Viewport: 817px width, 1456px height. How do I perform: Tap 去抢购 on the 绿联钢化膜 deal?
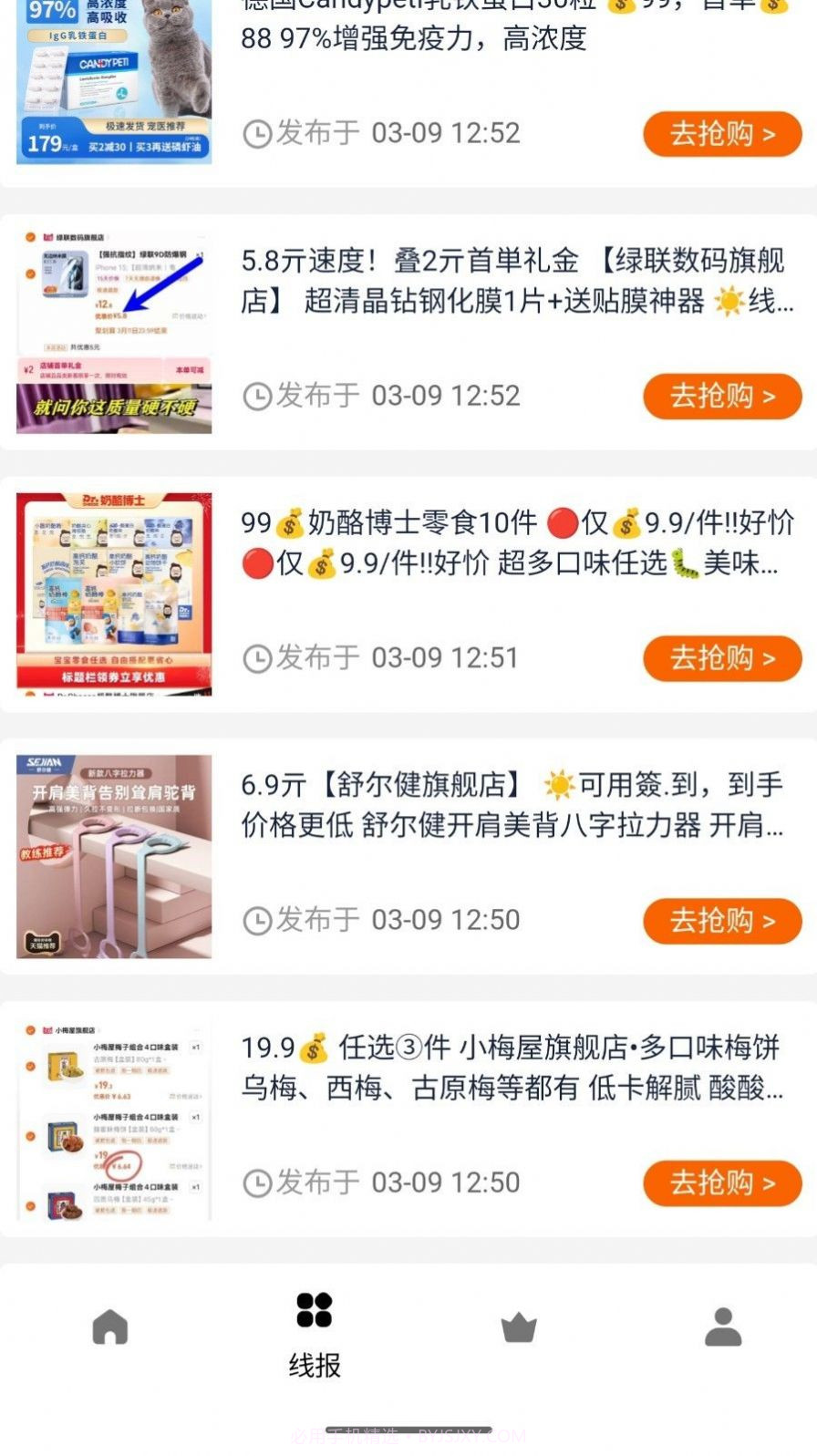click(x=721, y=396)
